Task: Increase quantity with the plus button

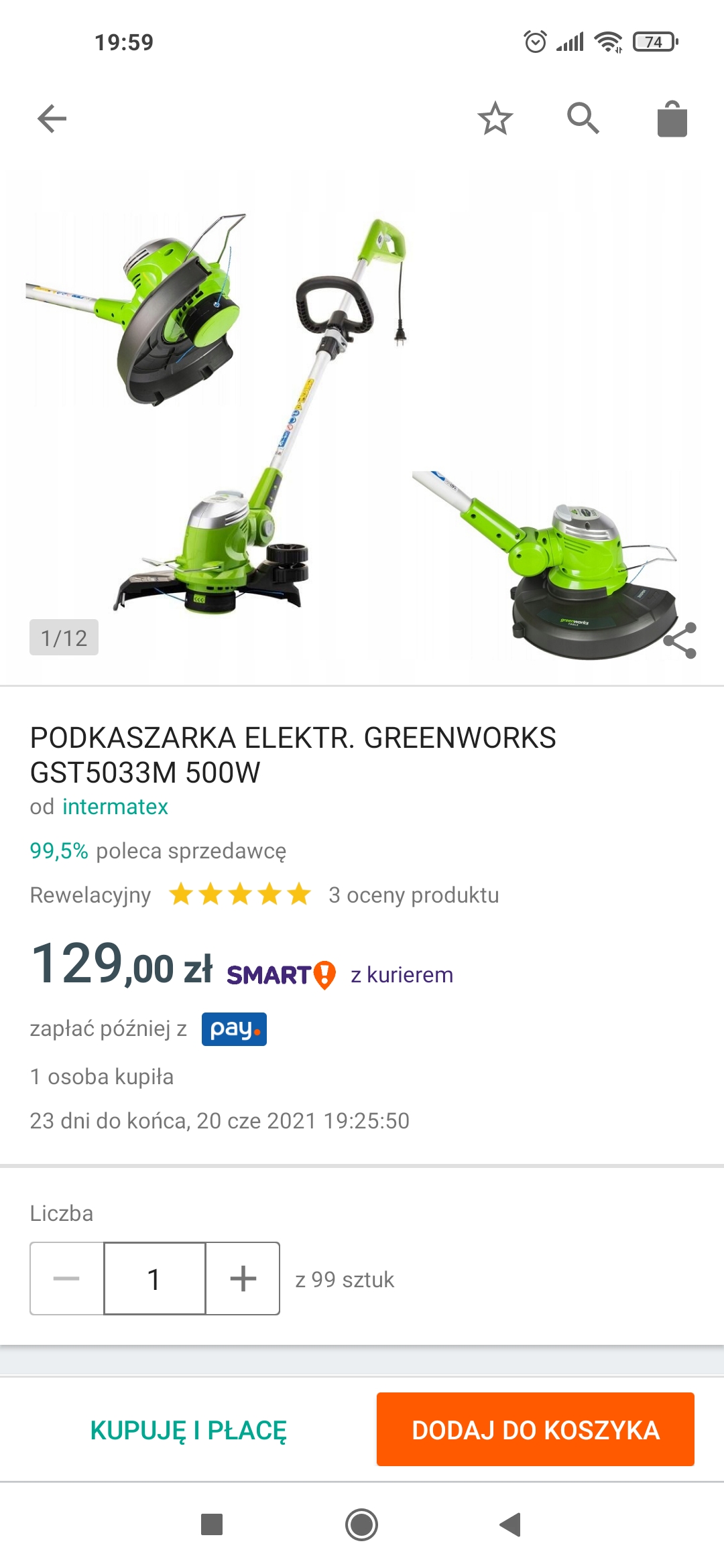Action: pos(243,1279)
